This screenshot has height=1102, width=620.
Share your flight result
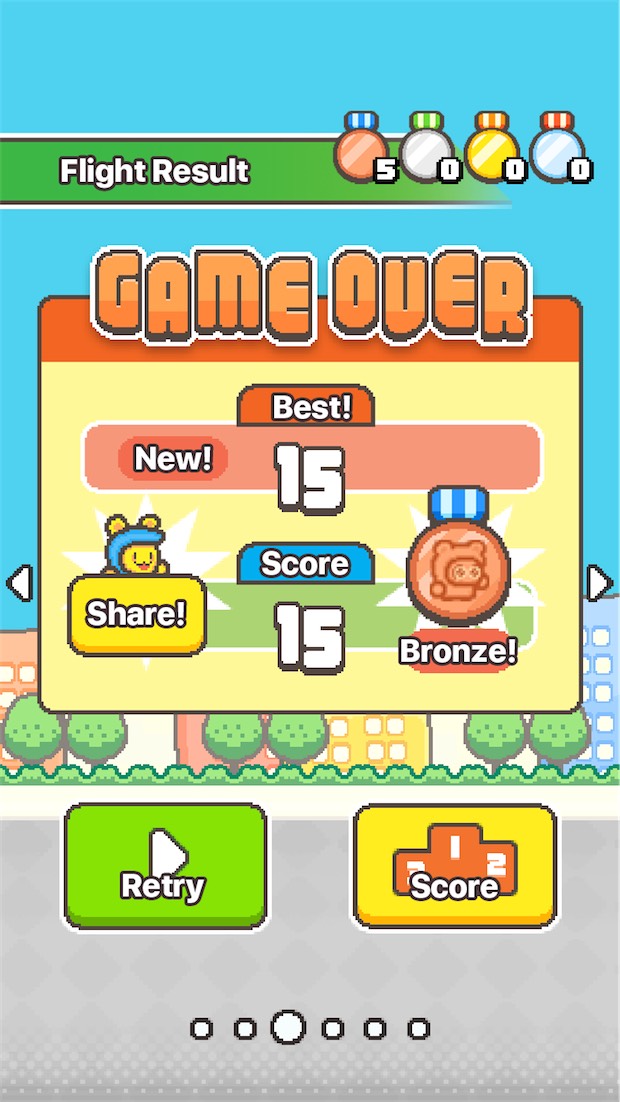(136, 613)
